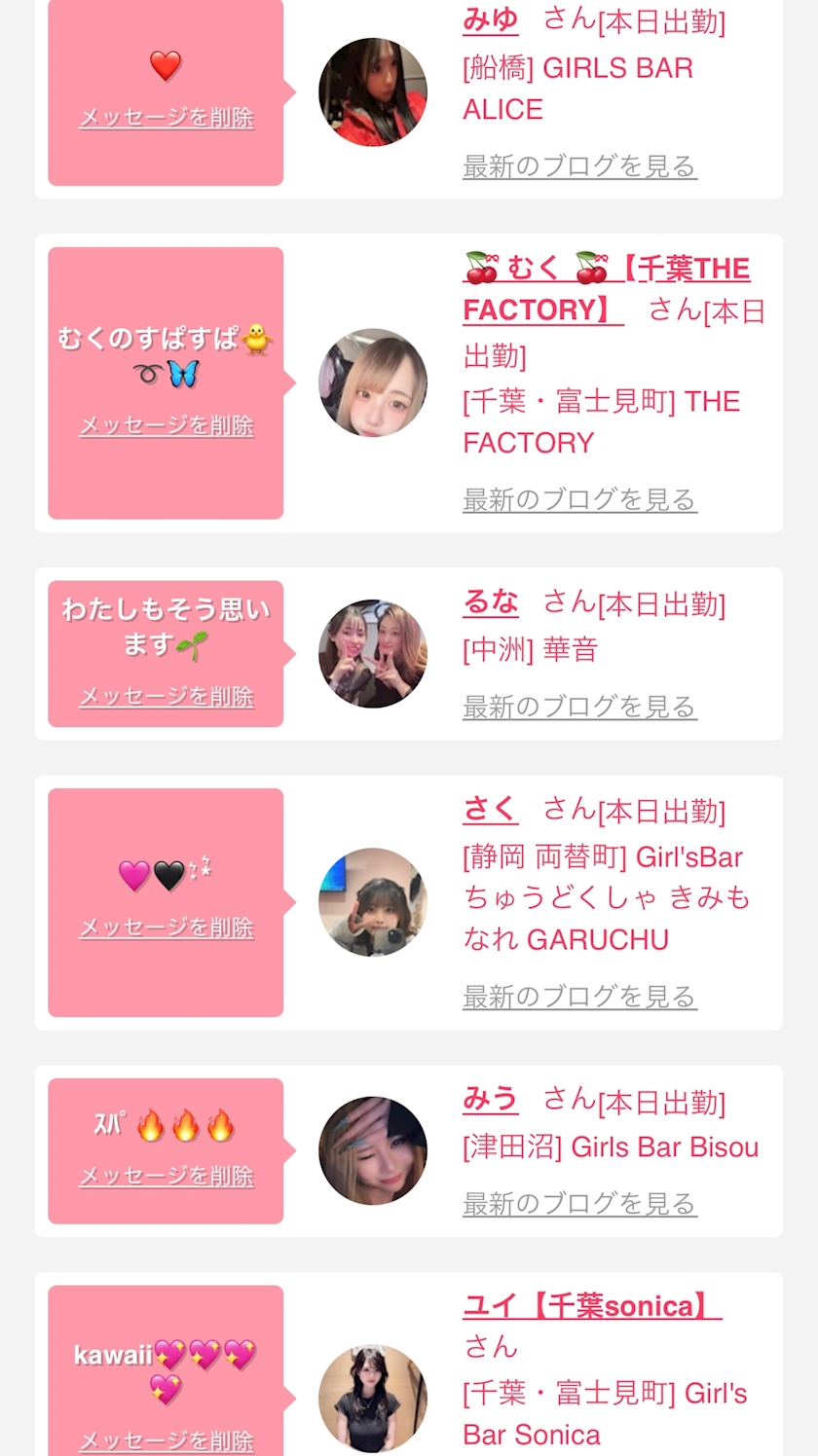
Task: View latest blog of みう
Action: point(579,1204)
